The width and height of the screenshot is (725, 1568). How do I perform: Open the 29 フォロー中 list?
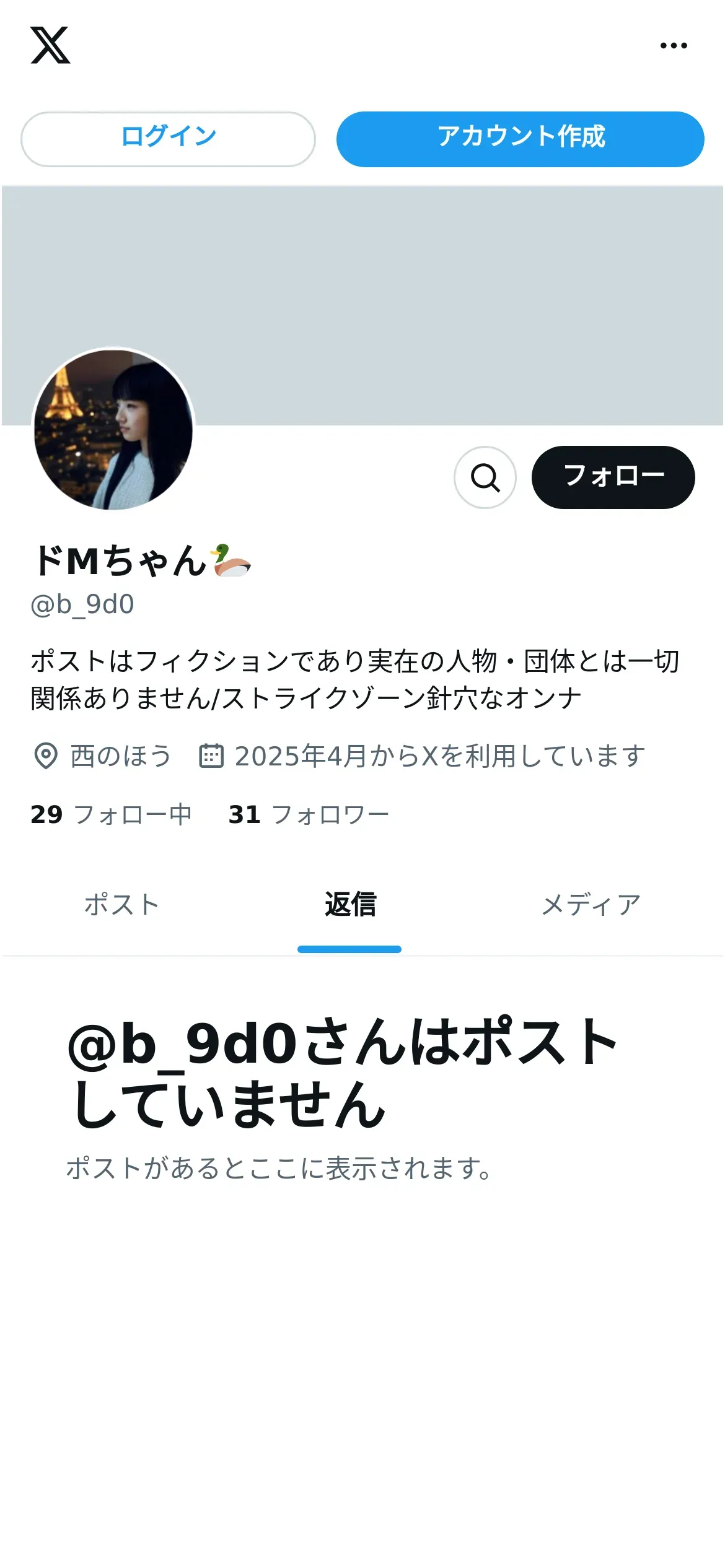(x=112, y=815)
